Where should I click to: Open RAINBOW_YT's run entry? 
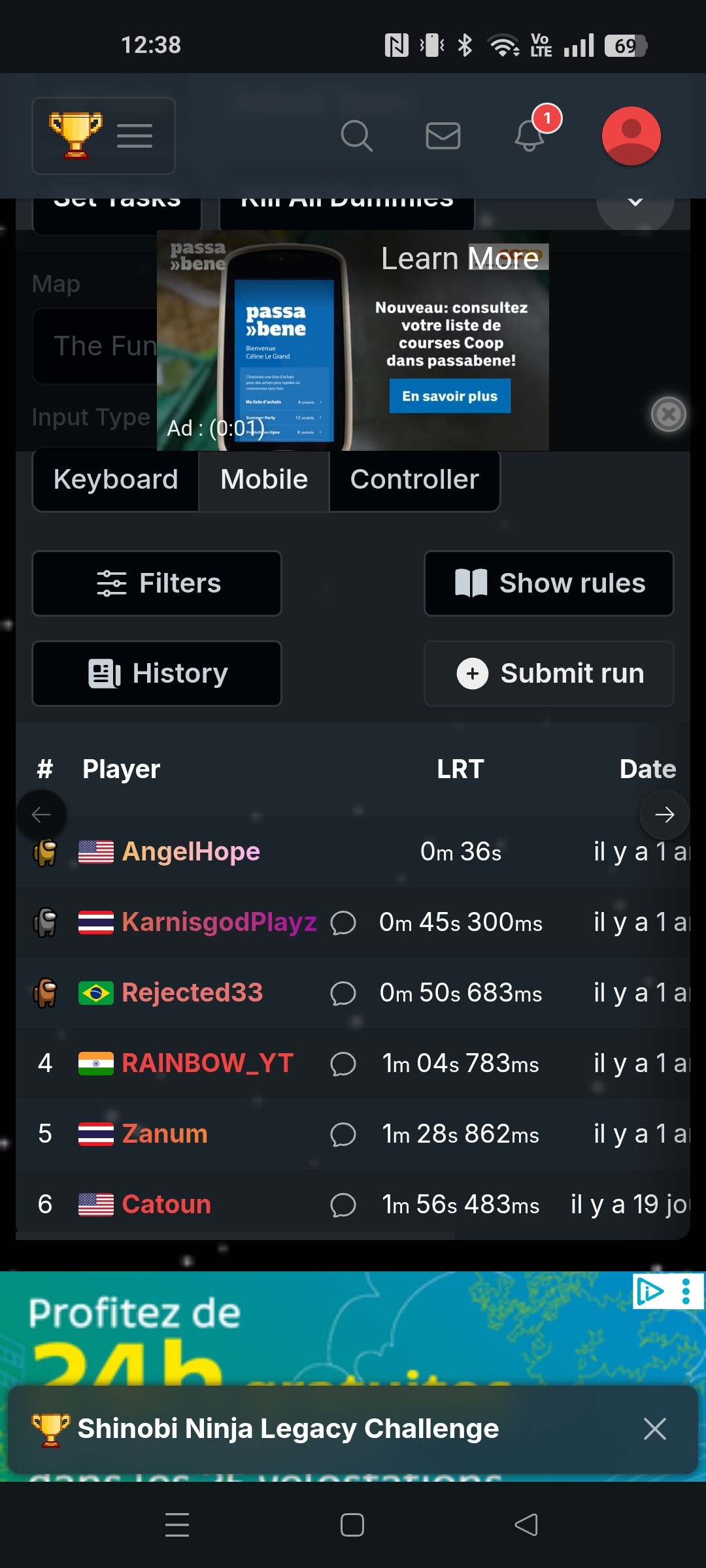353,1064
